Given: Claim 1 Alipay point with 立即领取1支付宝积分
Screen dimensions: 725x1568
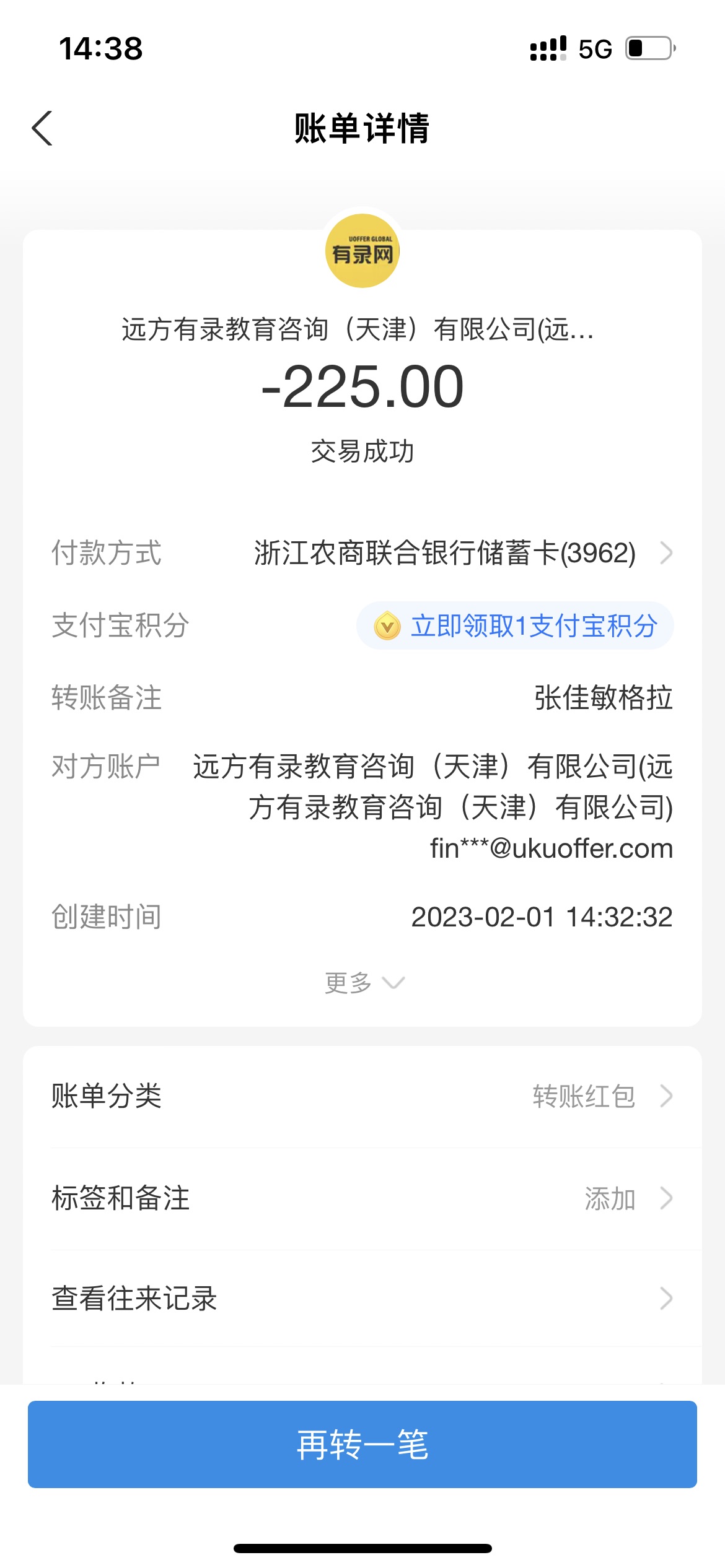Looking at the screenshot, I should click(515, 626).
